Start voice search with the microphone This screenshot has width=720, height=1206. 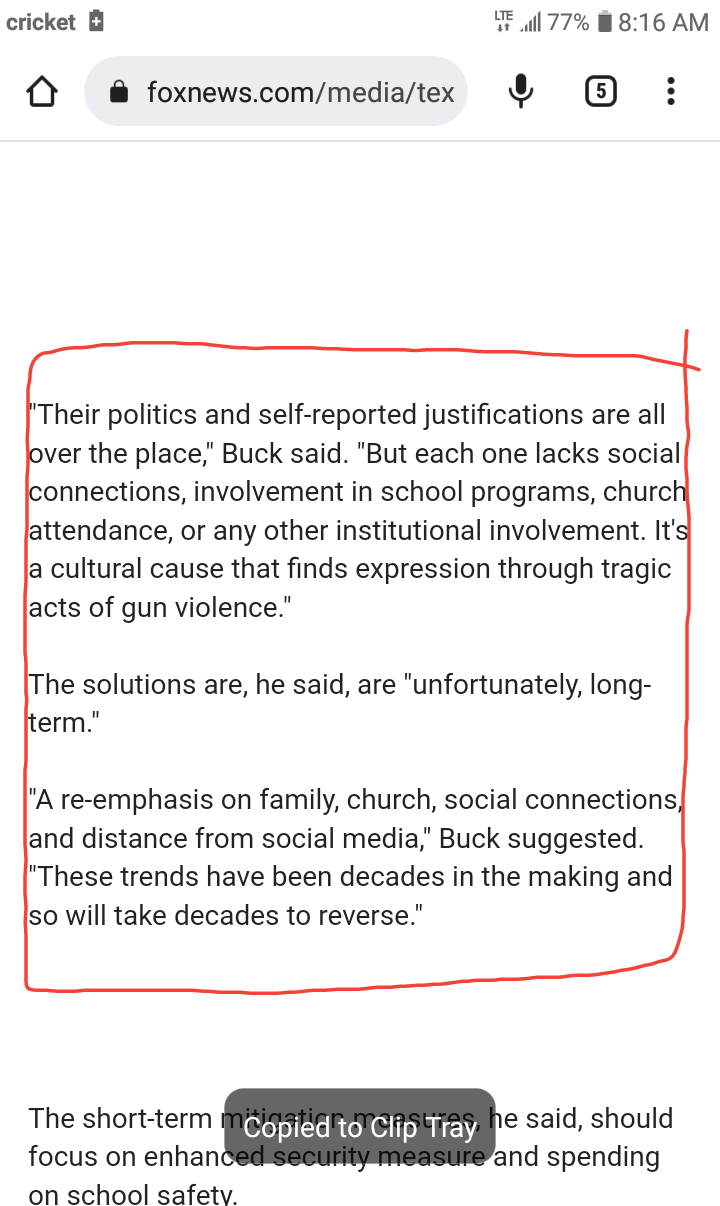point(519,92)
